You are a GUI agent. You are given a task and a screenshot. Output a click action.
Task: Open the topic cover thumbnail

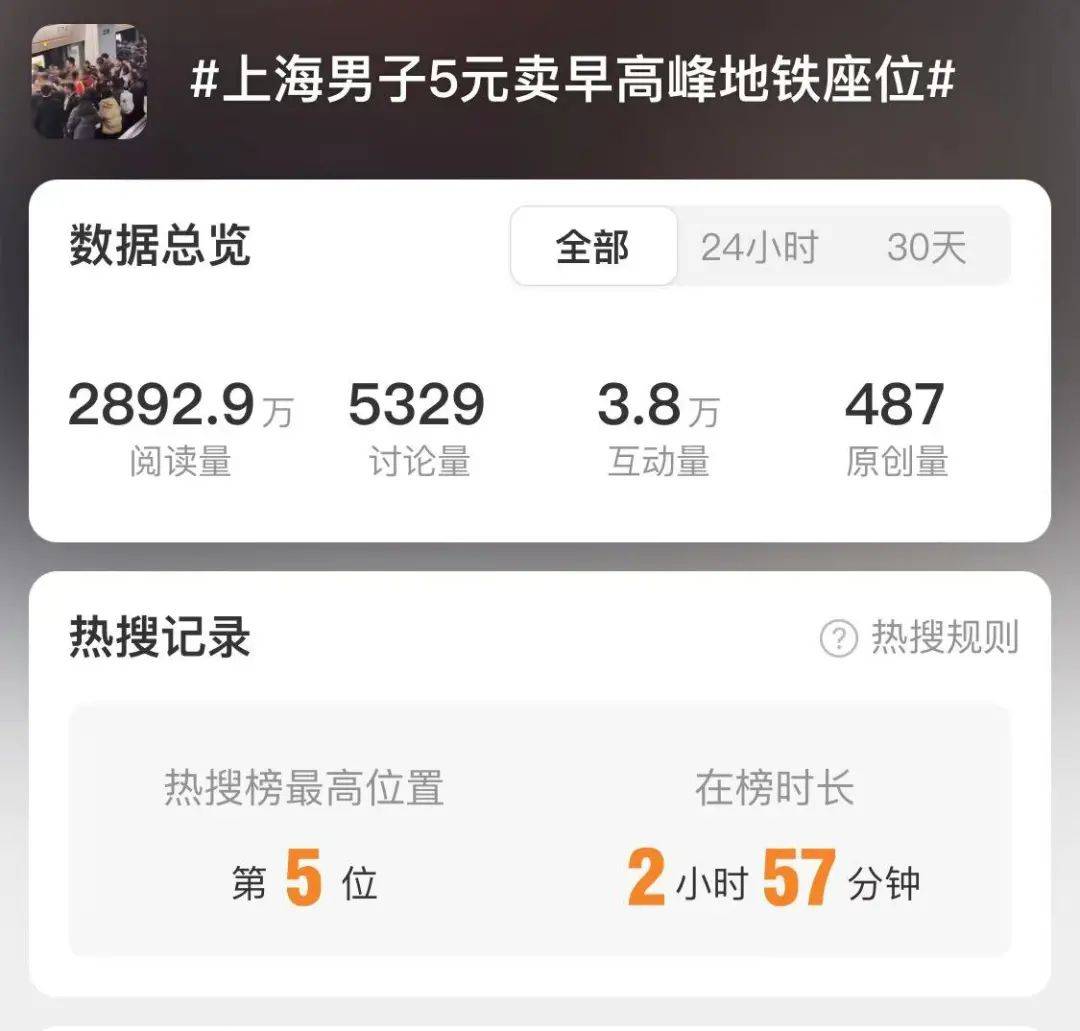coord(90,82)
